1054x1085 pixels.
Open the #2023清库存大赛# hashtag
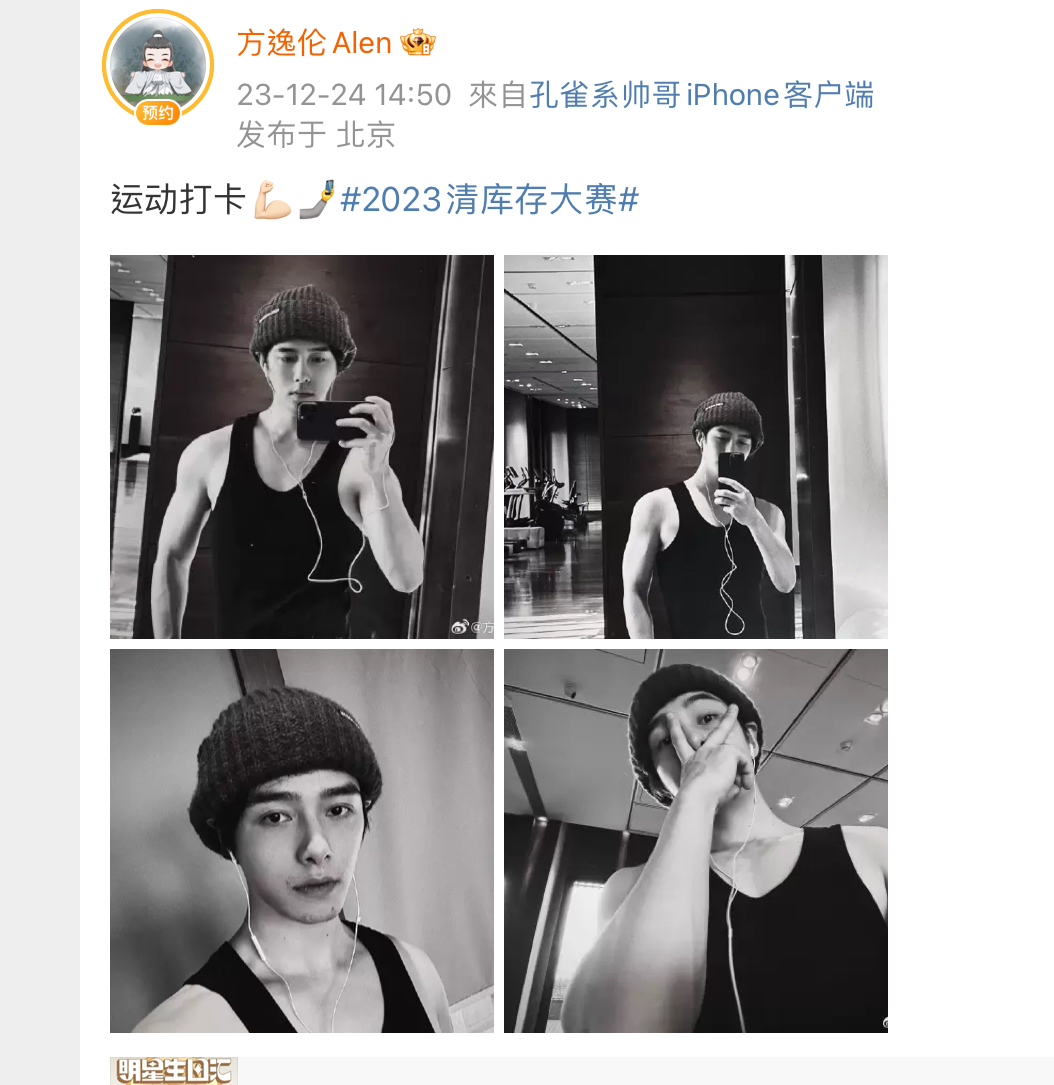click(489, 200)
